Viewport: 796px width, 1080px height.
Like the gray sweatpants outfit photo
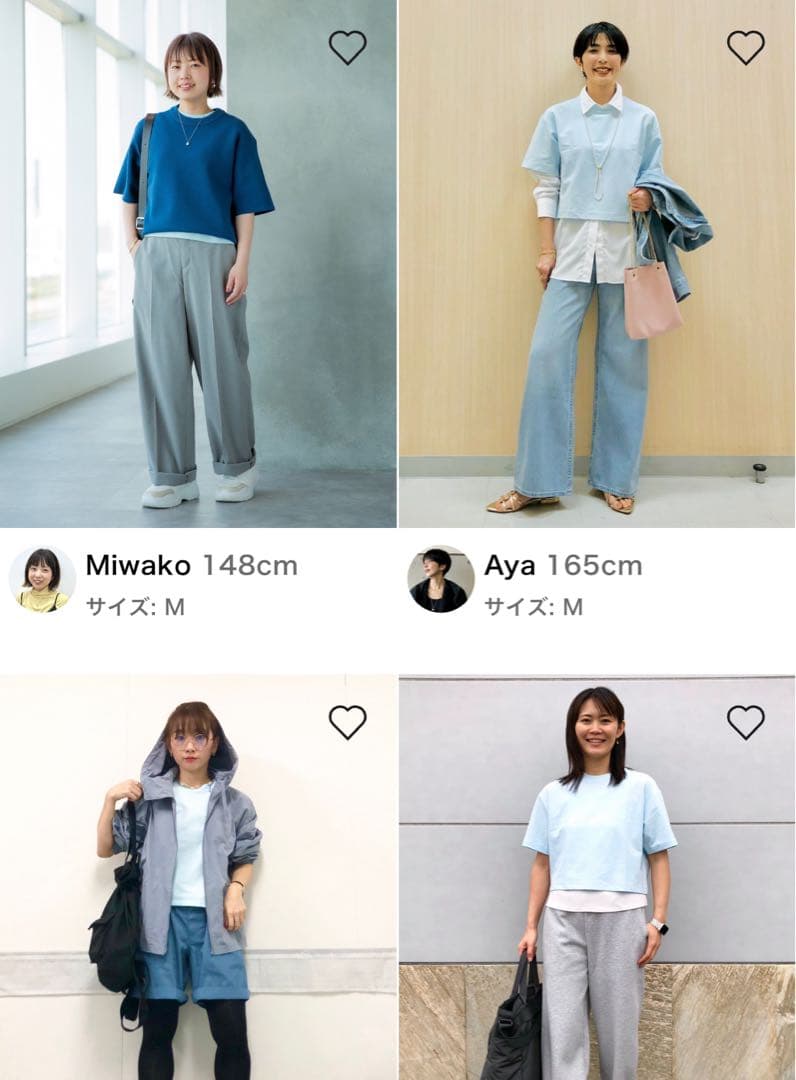[745, 722]
